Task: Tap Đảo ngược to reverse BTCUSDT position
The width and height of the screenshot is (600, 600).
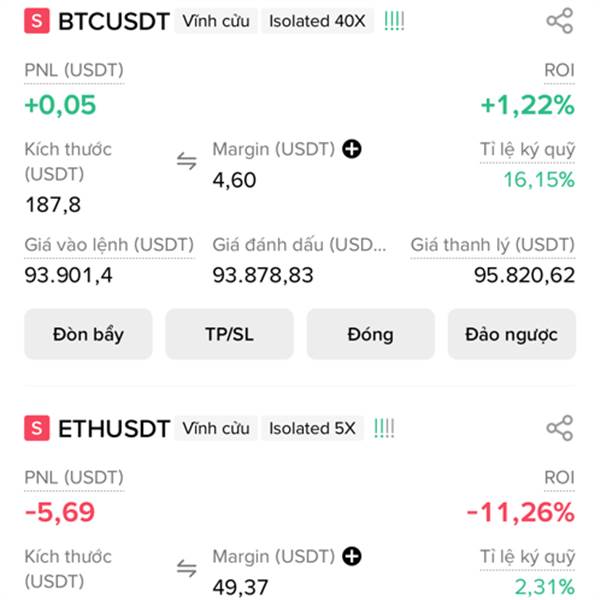Action: click(511, 334)
